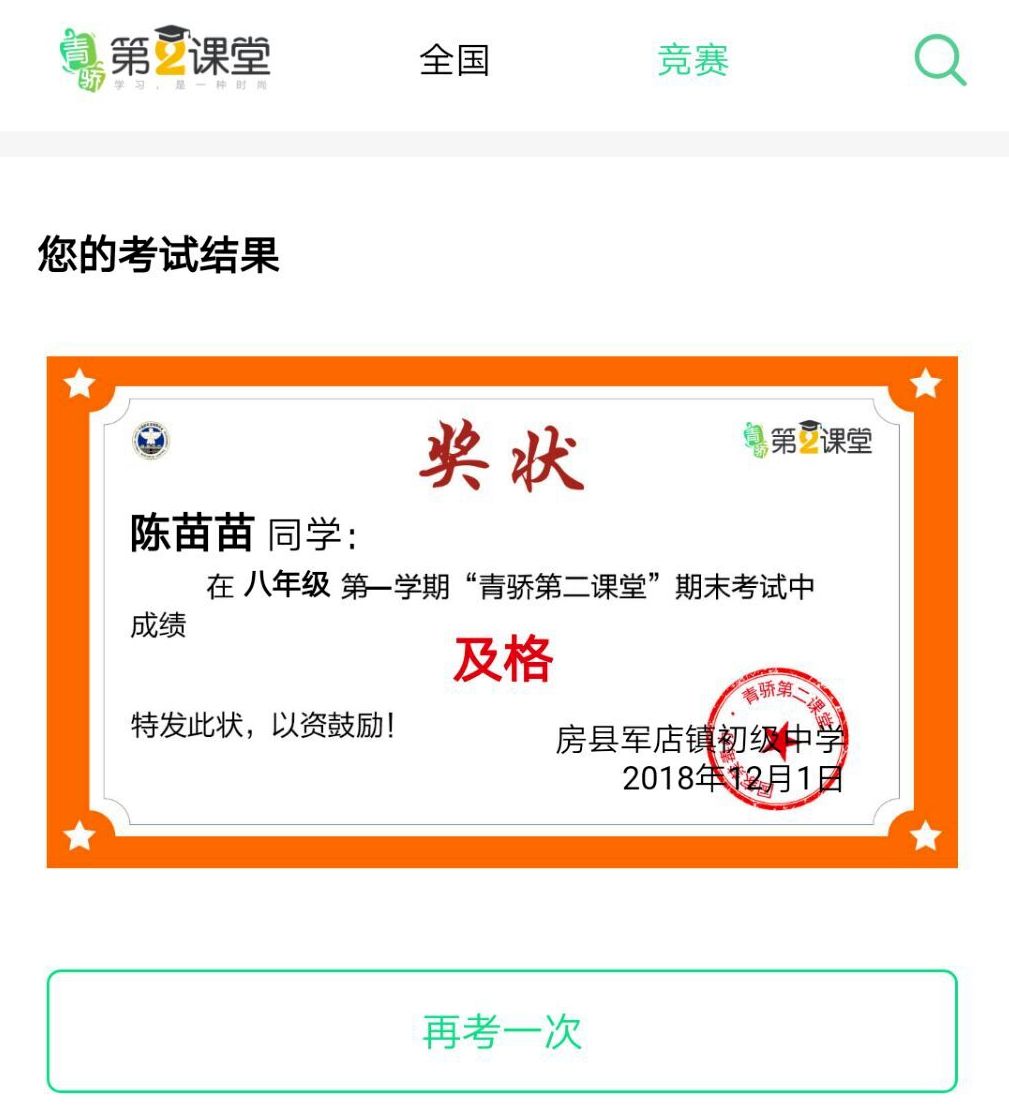Go to the 青骄第二课堂 home logo
The image size is (1009, 1113).
[165, 60]
